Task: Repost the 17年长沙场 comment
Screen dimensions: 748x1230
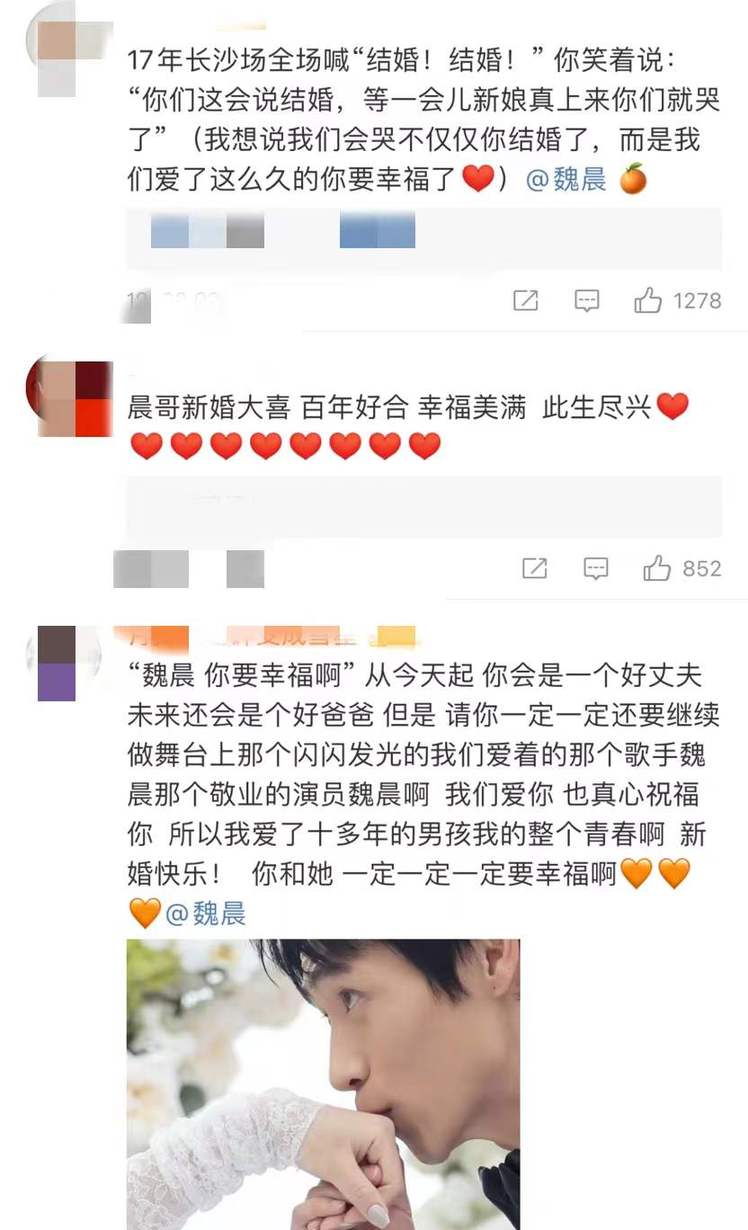Action: pyautogui.click(x=525, y=300)
